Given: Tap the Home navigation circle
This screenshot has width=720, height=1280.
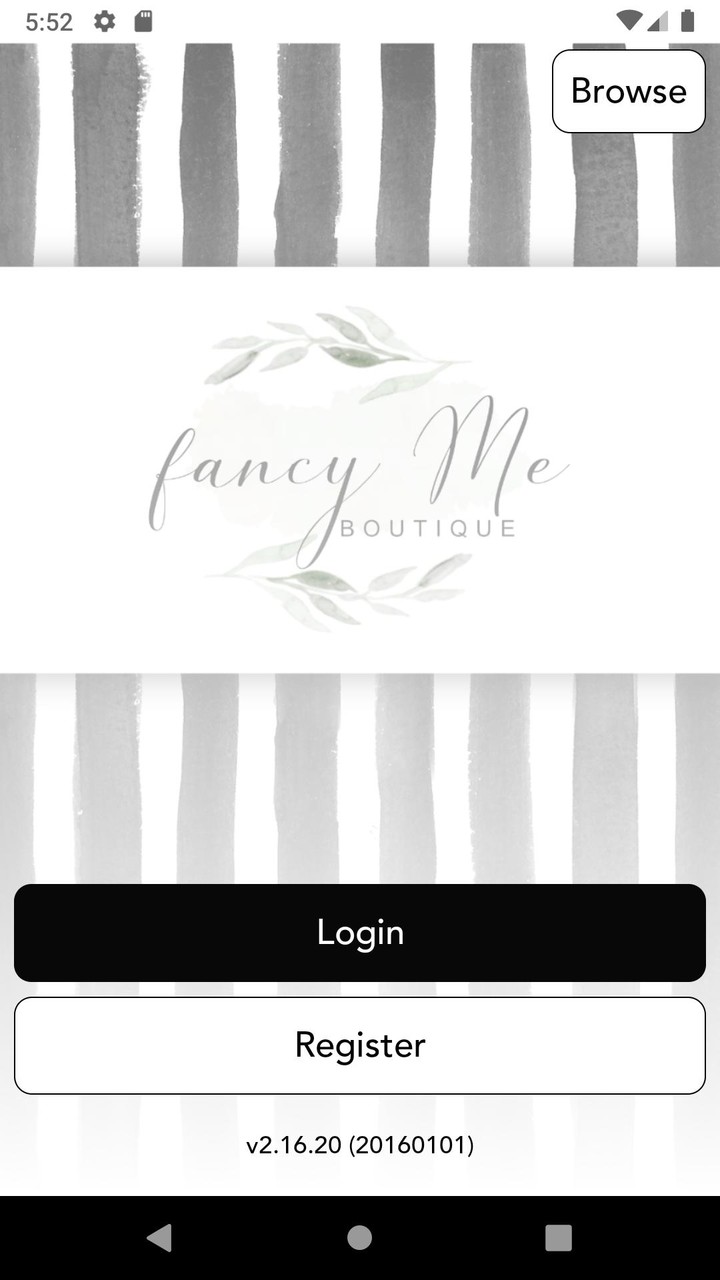Looking at the screenshot, I should (358, 1239).
